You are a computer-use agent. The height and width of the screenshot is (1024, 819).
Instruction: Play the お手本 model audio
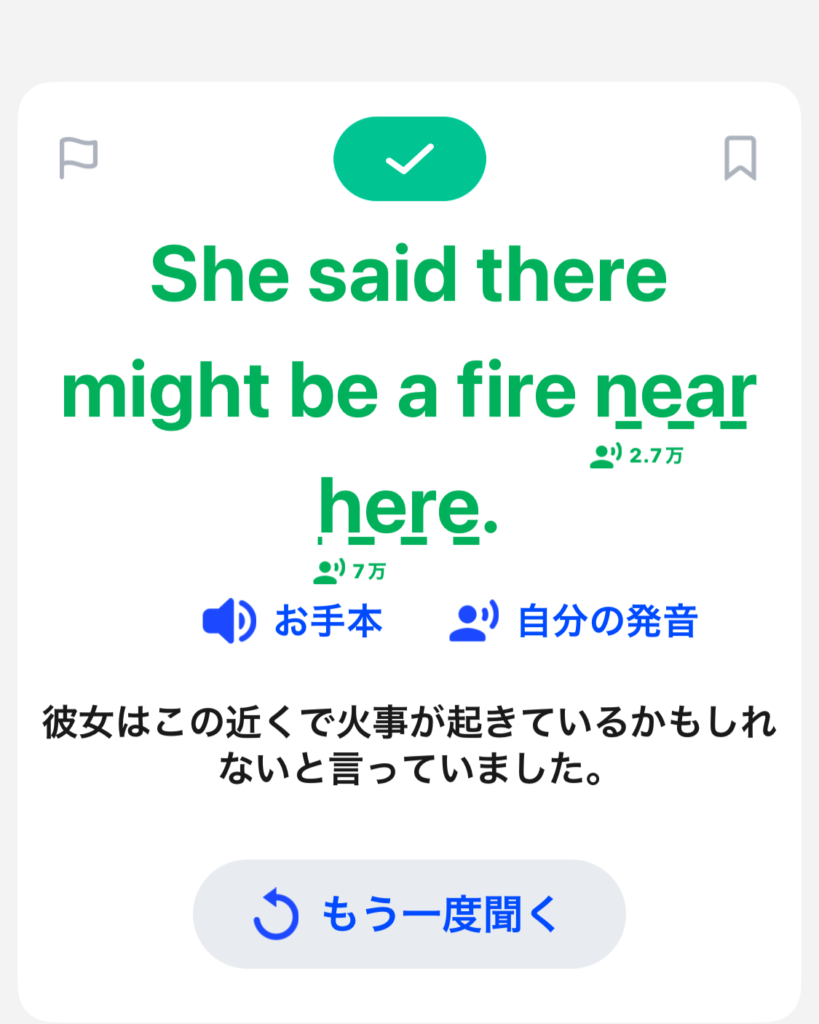click(x=292, y=622)
